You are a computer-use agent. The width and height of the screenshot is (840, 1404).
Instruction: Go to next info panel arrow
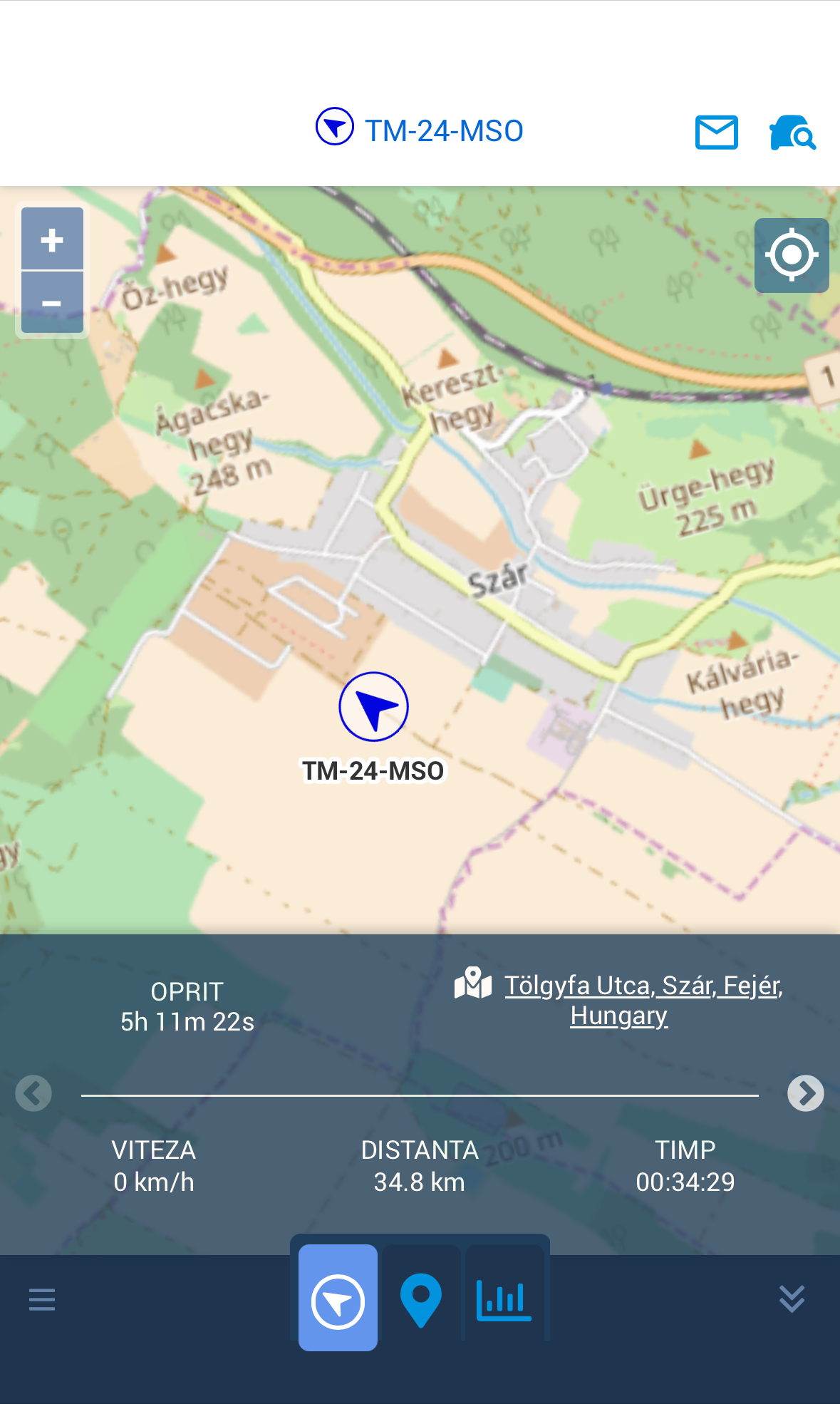point(806,1093)
